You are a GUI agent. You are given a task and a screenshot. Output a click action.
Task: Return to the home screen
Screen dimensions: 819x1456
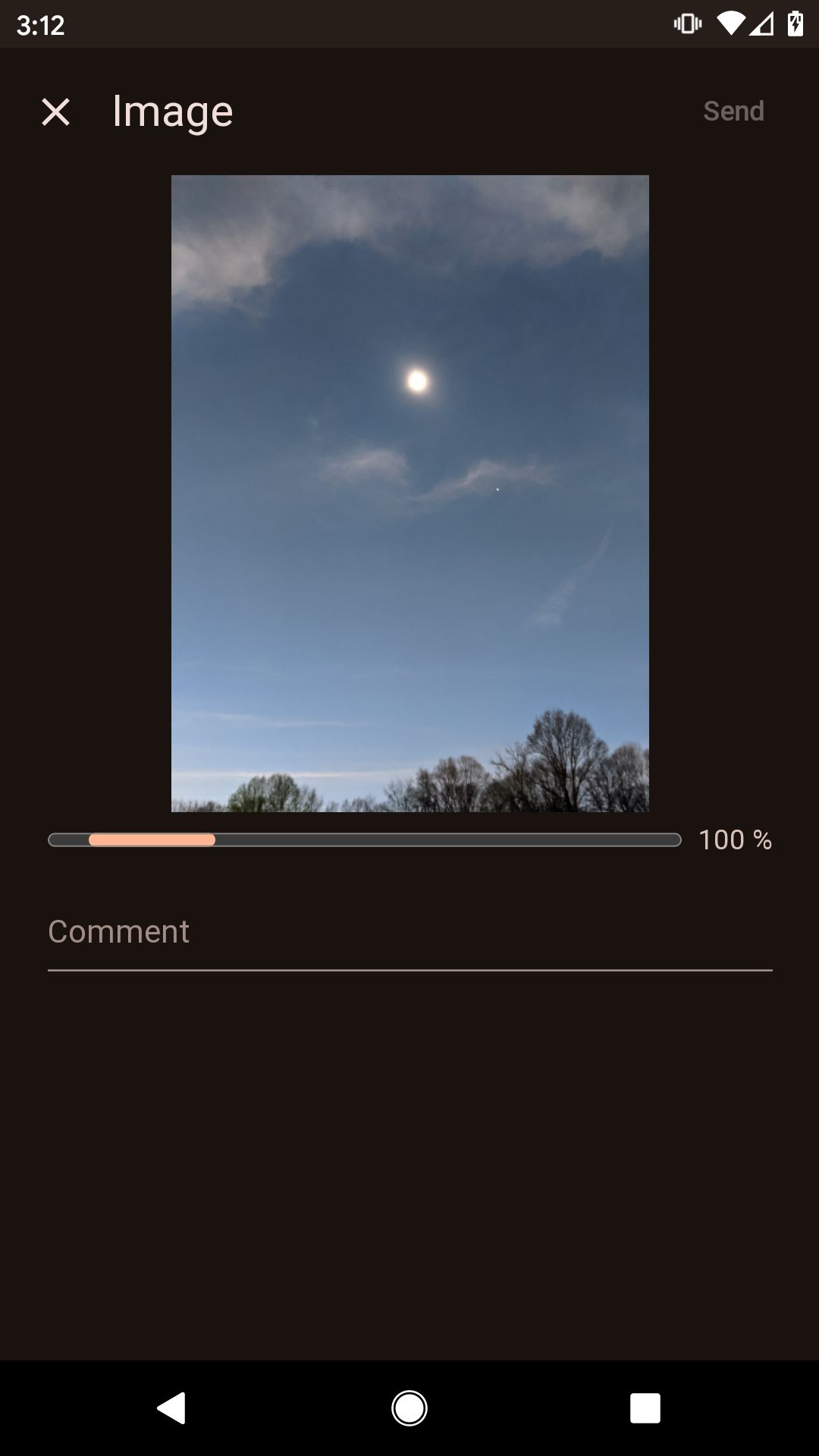click(409, 1408)
